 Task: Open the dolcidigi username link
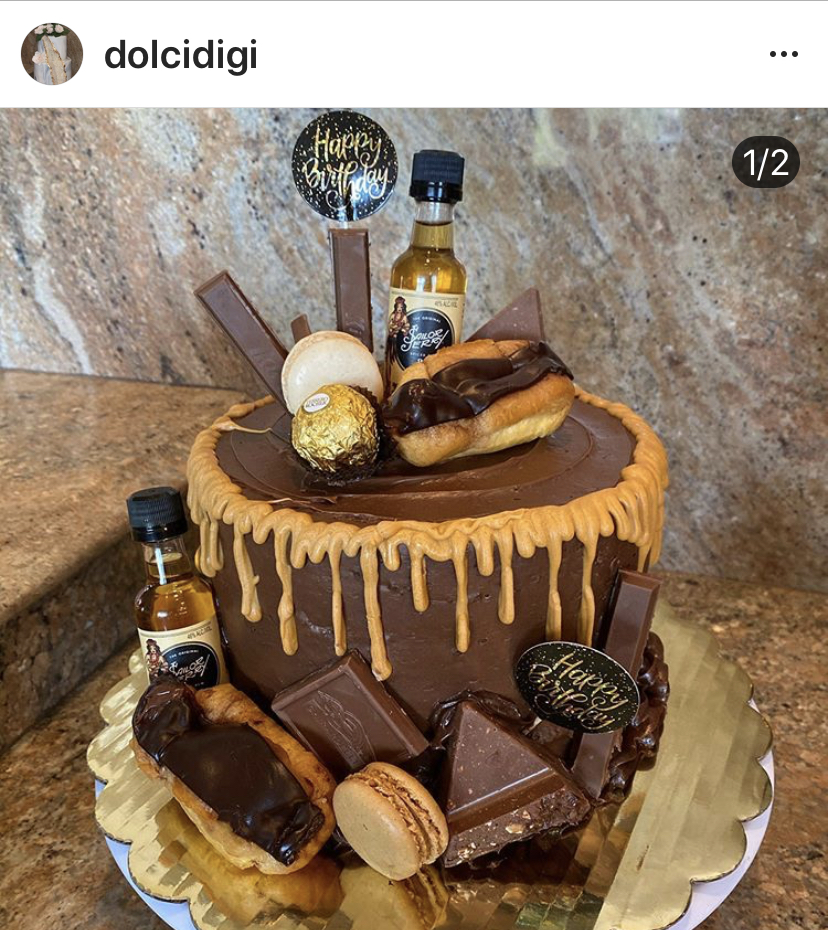pos(181,55)
